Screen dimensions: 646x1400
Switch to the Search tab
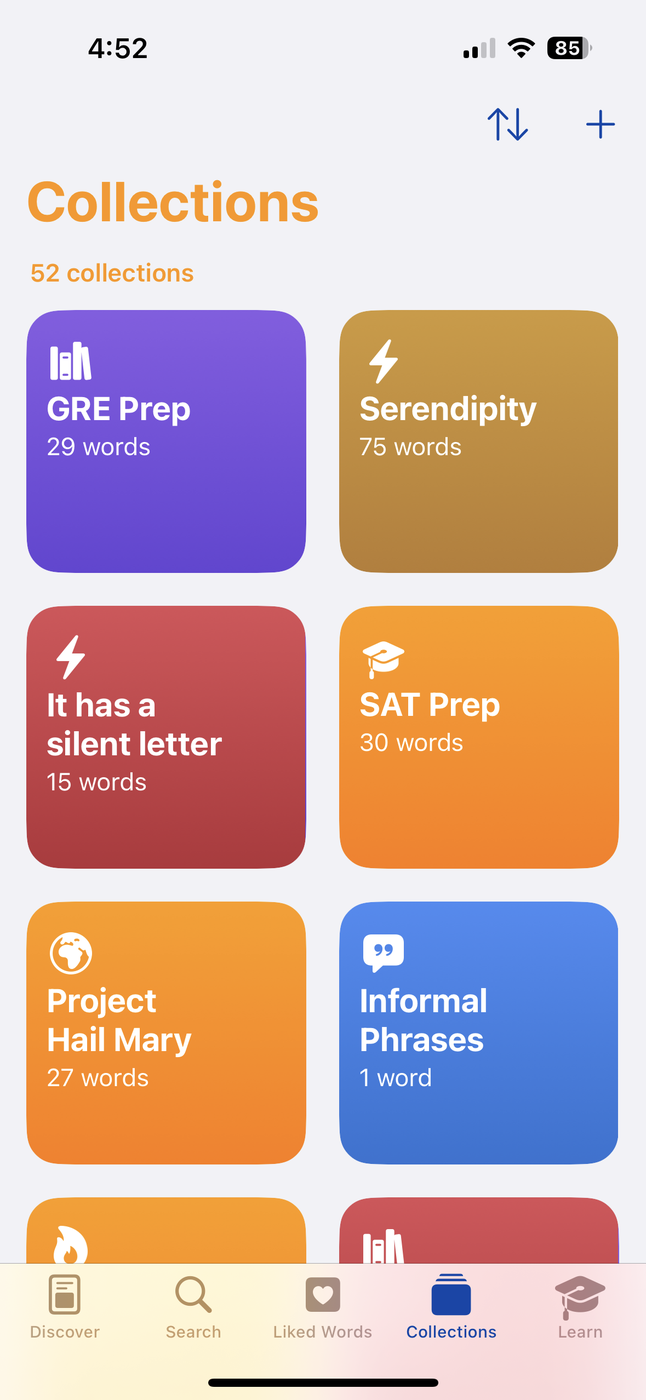193,1308
